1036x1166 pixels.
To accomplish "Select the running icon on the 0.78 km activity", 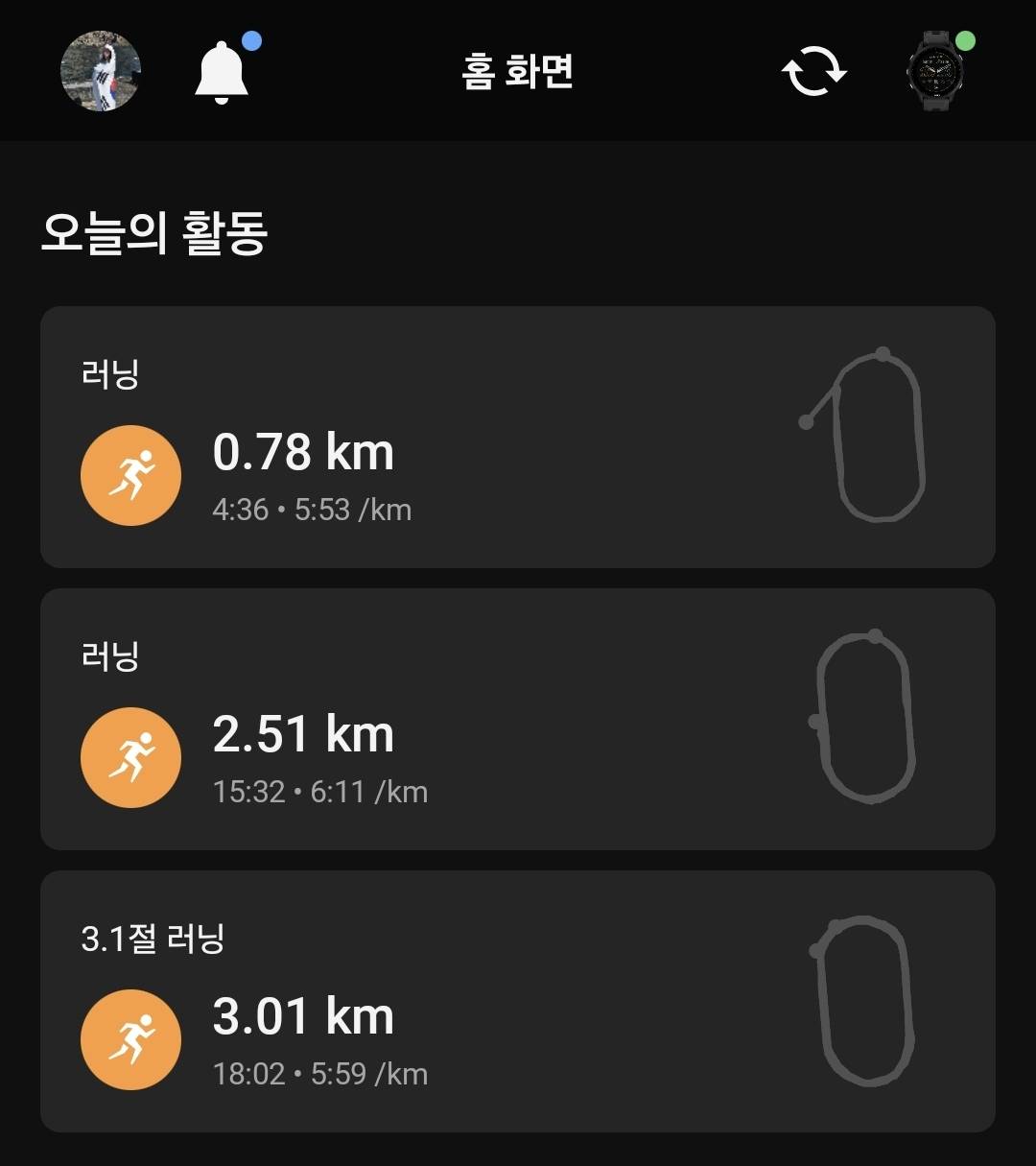I will (x=130, y=475).
